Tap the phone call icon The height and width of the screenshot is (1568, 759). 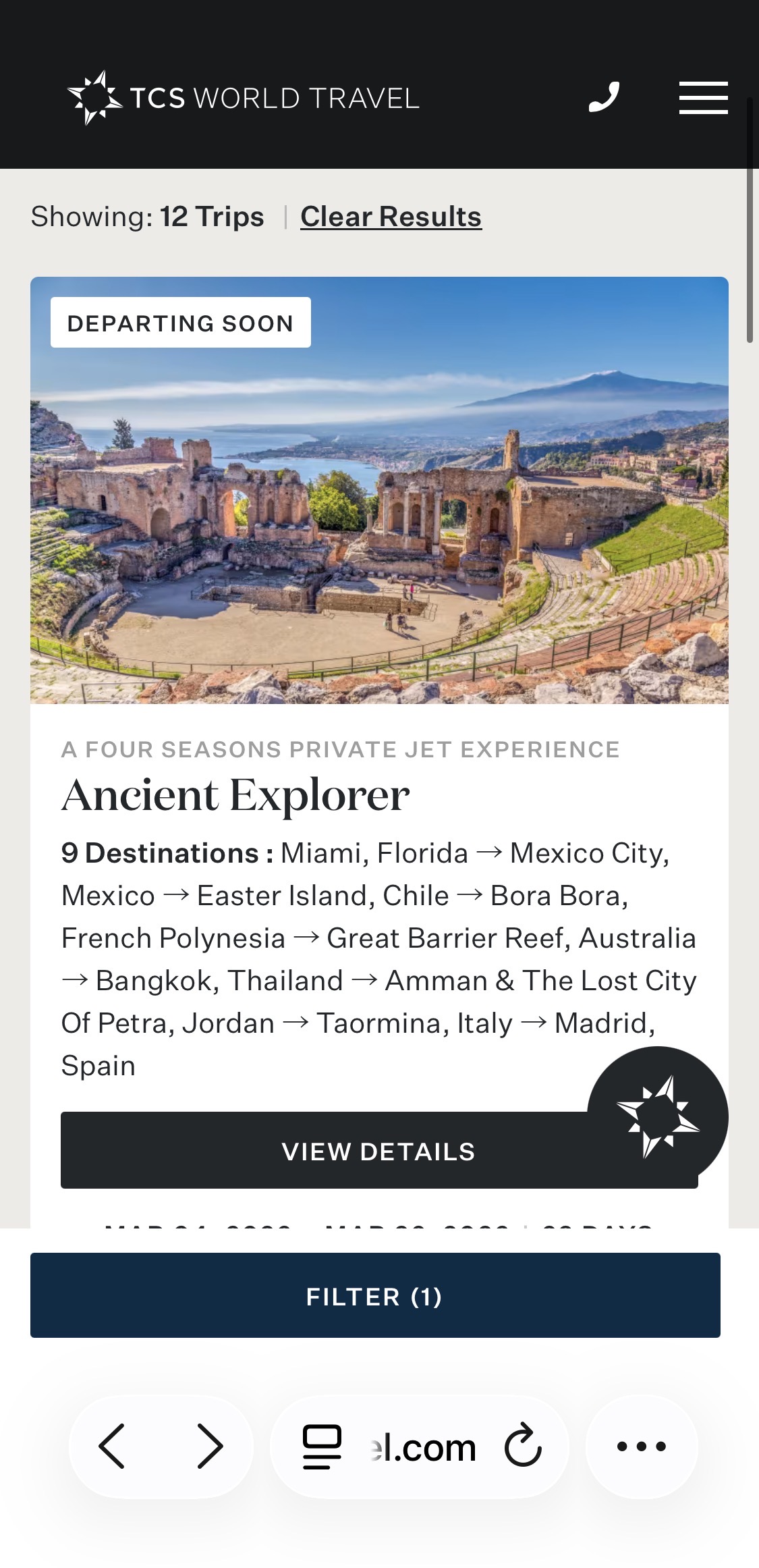point(604,97)
